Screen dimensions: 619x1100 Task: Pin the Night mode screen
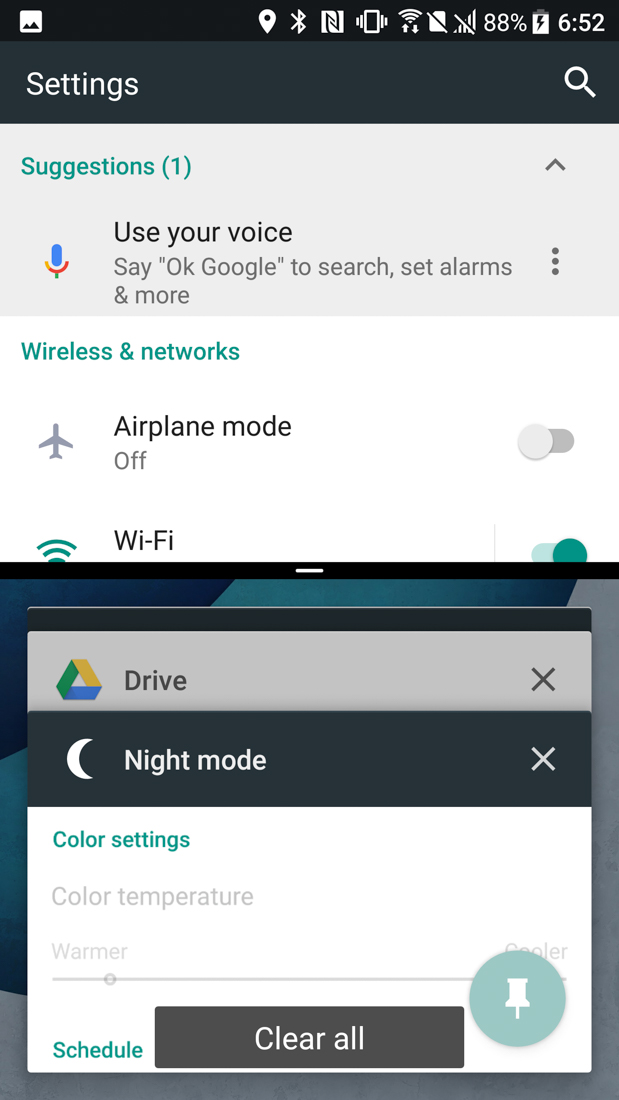point(517,998)
